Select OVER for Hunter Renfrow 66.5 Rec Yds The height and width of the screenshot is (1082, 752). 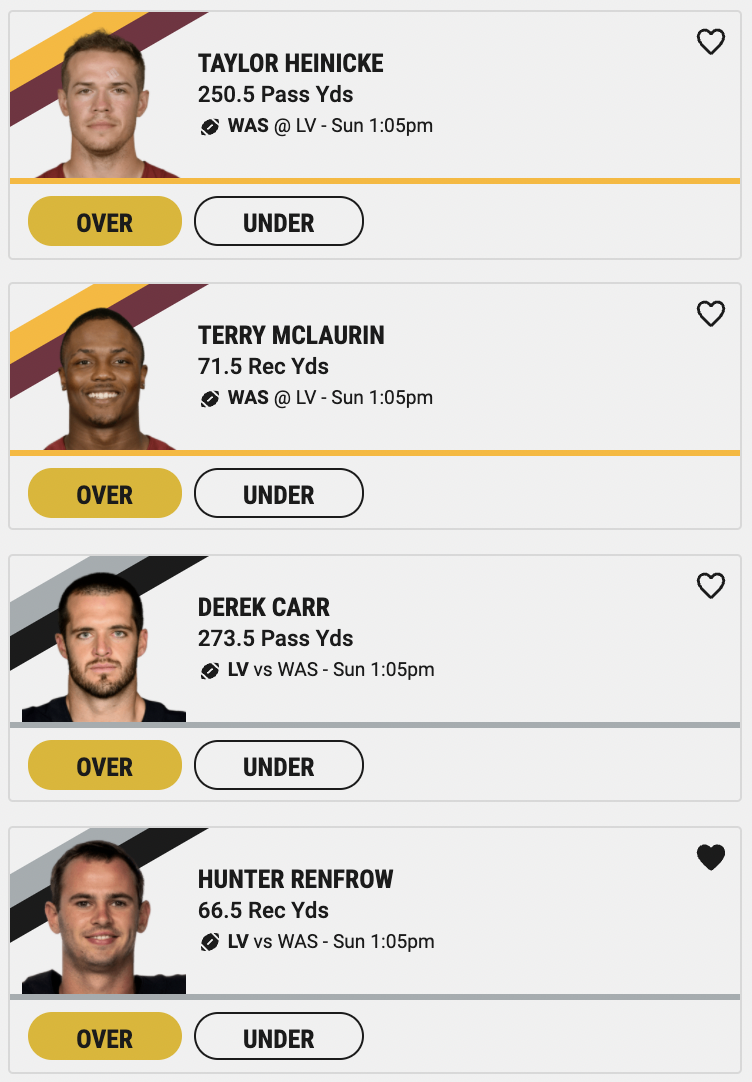[105, 1038]
